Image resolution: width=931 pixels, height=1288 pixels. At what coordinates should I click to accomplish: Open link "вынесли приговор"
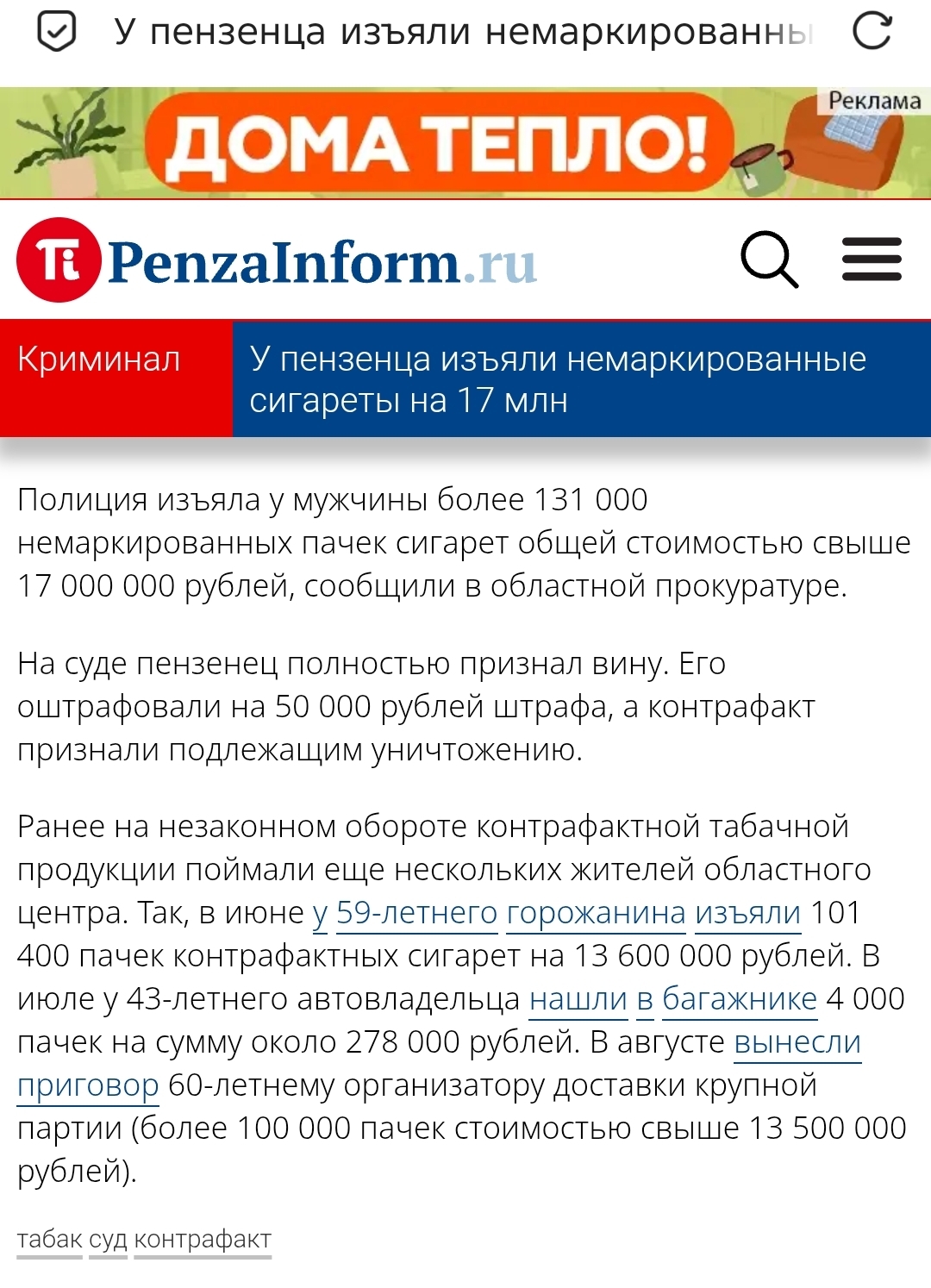(797, 1042)
